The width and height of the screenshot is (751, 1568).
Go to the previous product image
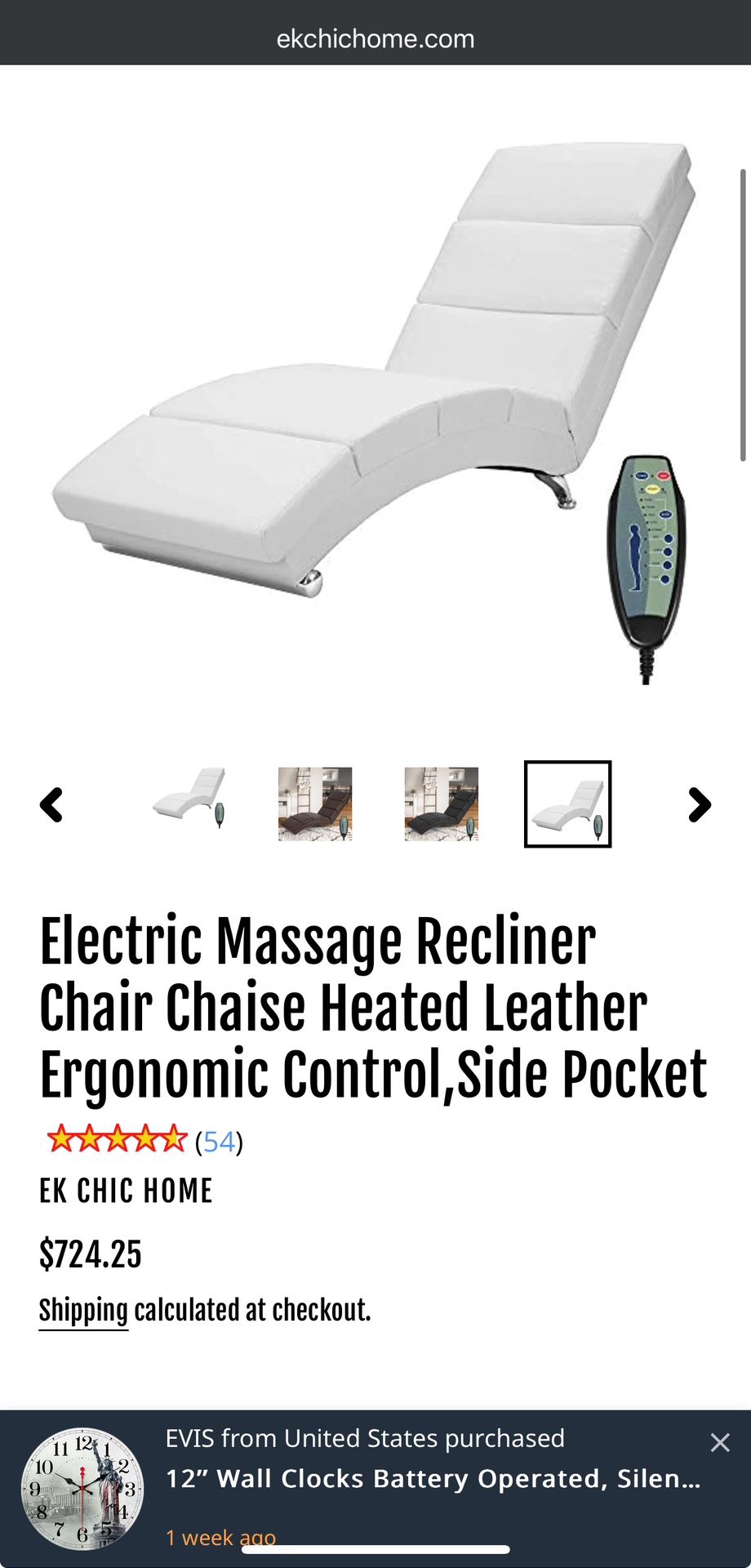[x=51, y=804]
